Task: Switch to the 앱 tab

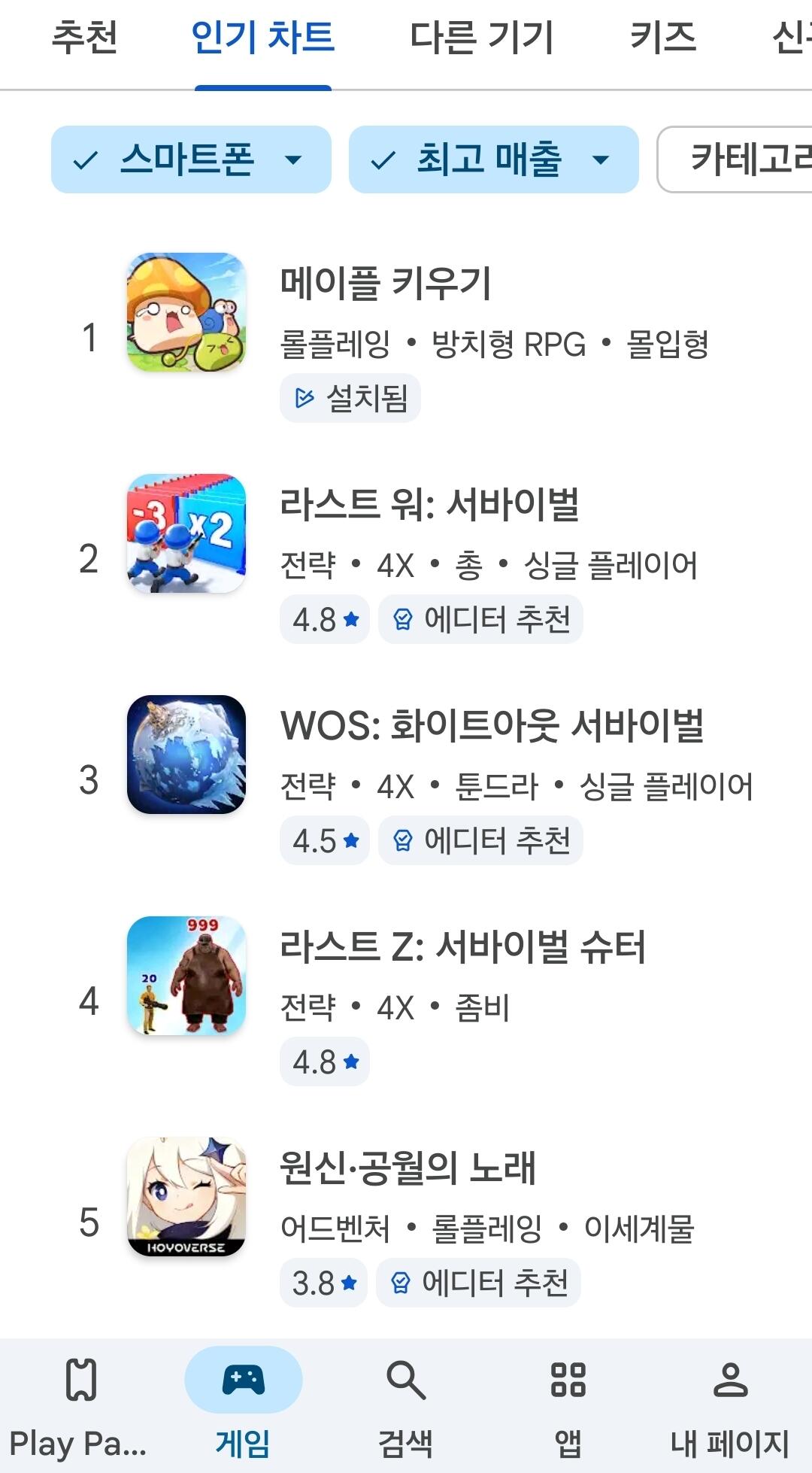Action: pos(568,1405)
